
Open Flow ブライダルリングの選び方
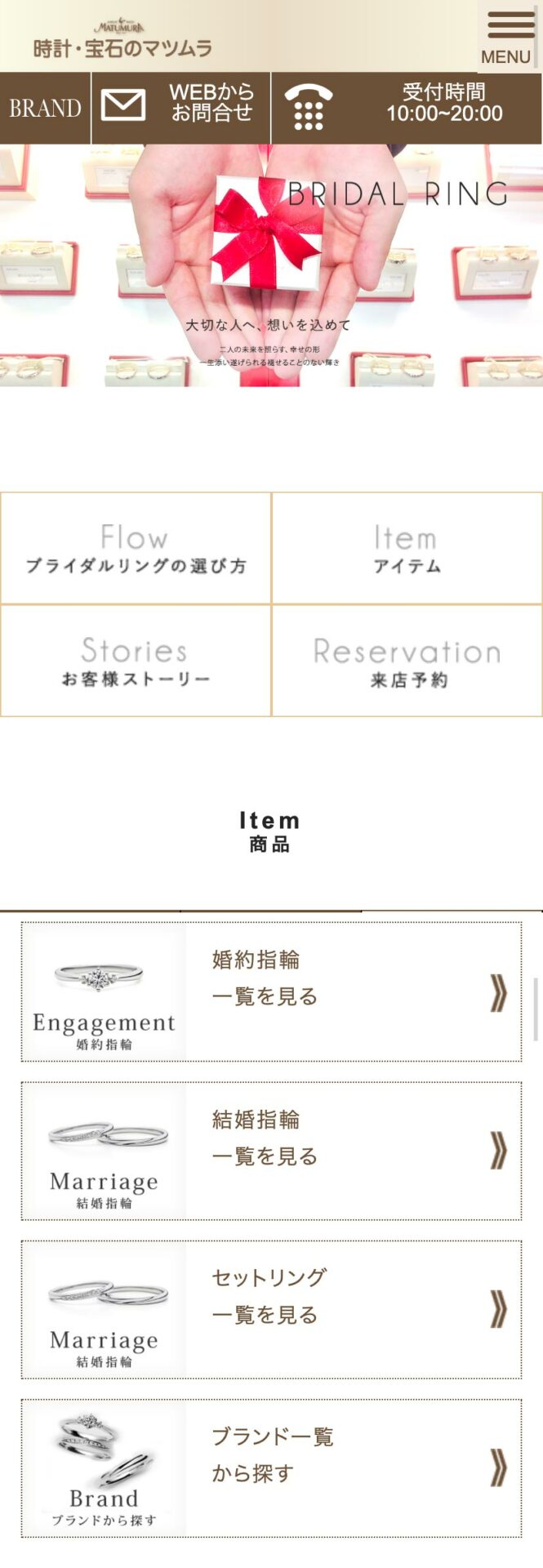click(136, 549)
